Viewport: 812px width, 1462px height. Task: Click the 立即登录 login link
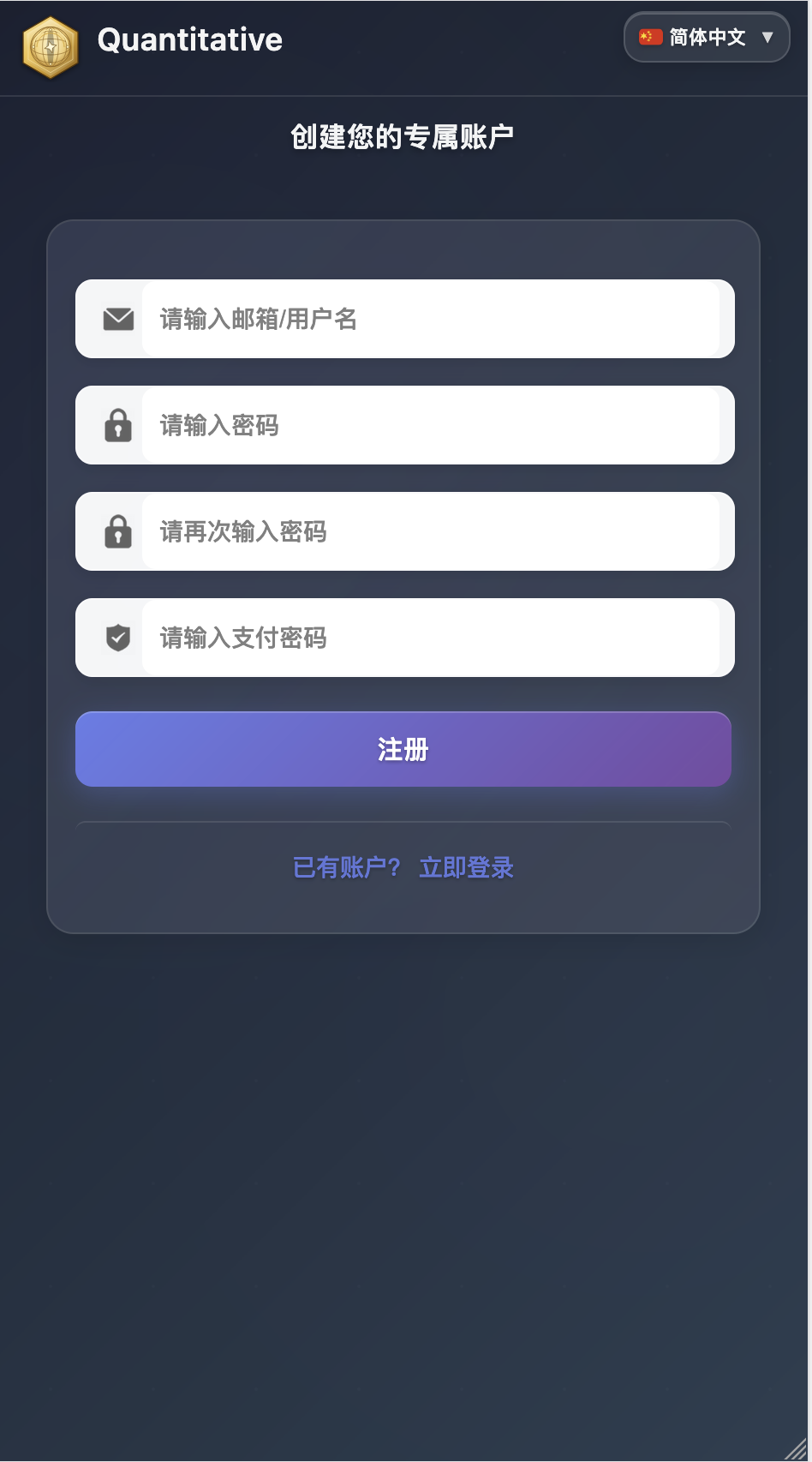[x=467, y=866]
